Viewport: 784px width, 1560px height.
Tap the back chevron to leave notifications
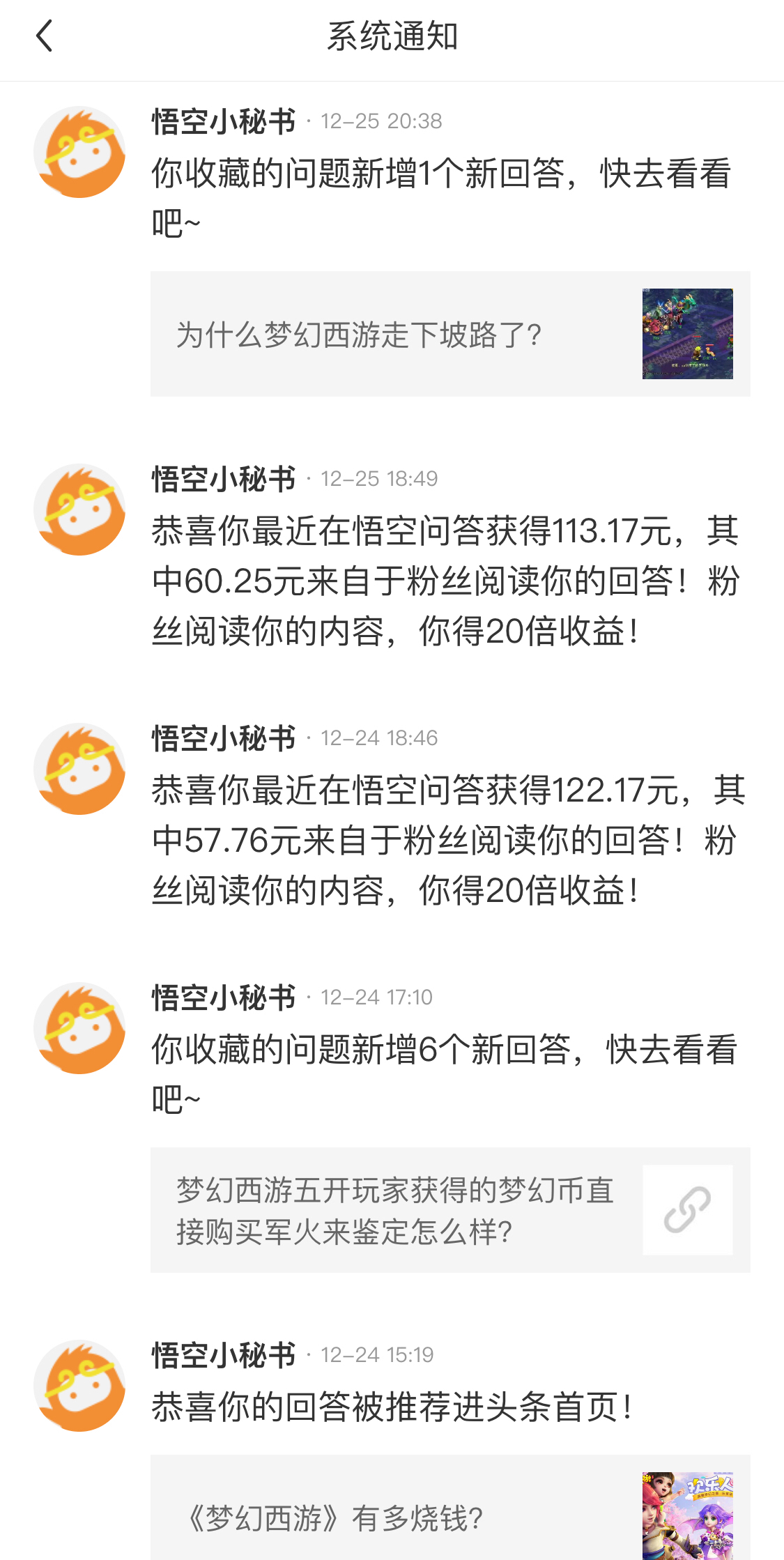tap(44, 36)
